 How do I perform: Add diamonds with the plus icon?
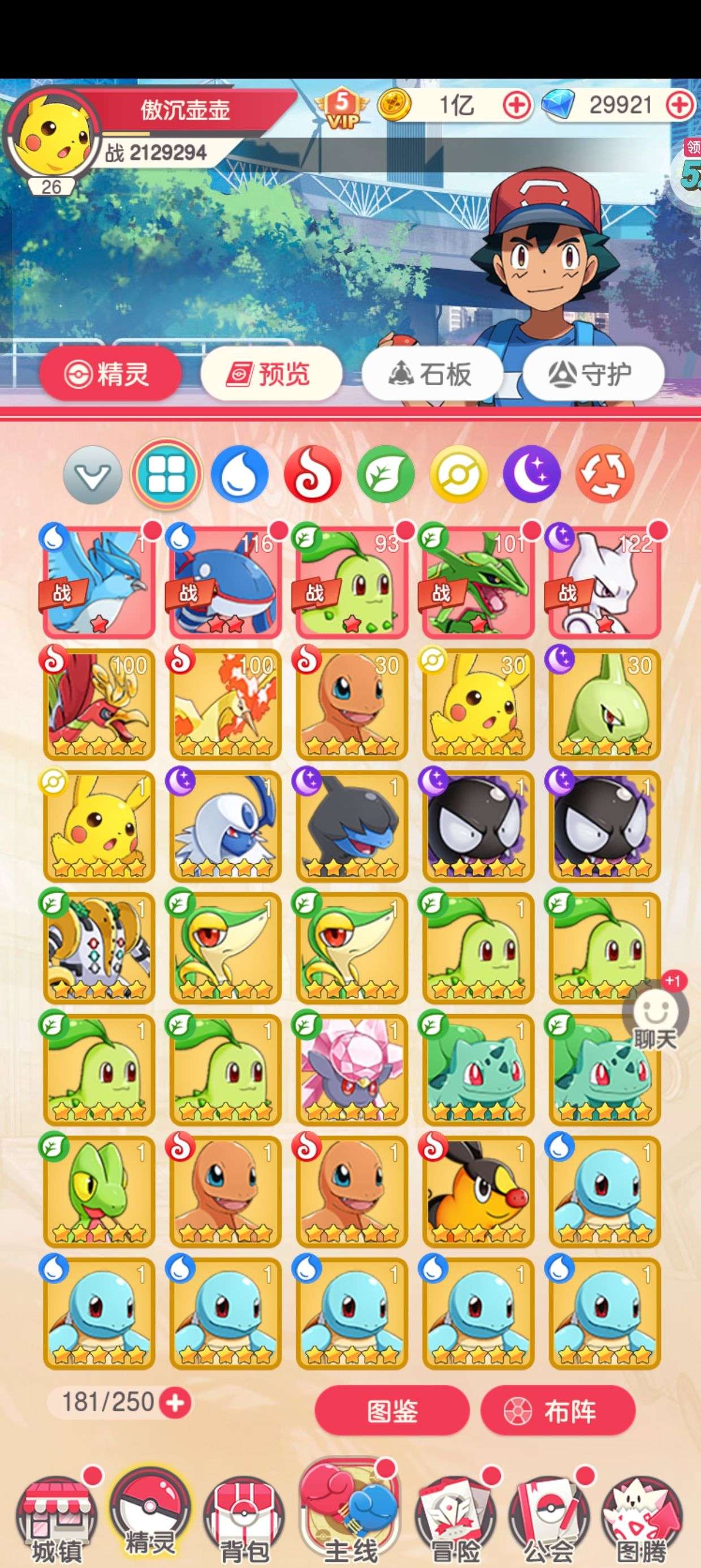[680, 106]
